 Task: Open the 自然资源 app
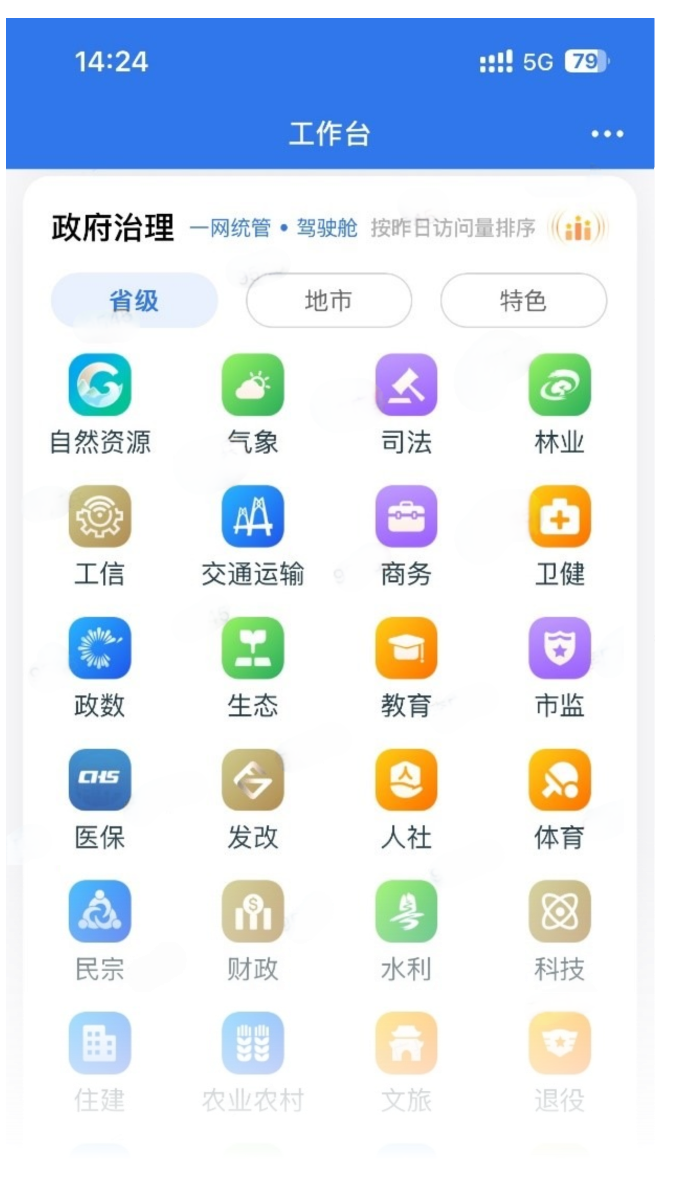coord(100,385)
